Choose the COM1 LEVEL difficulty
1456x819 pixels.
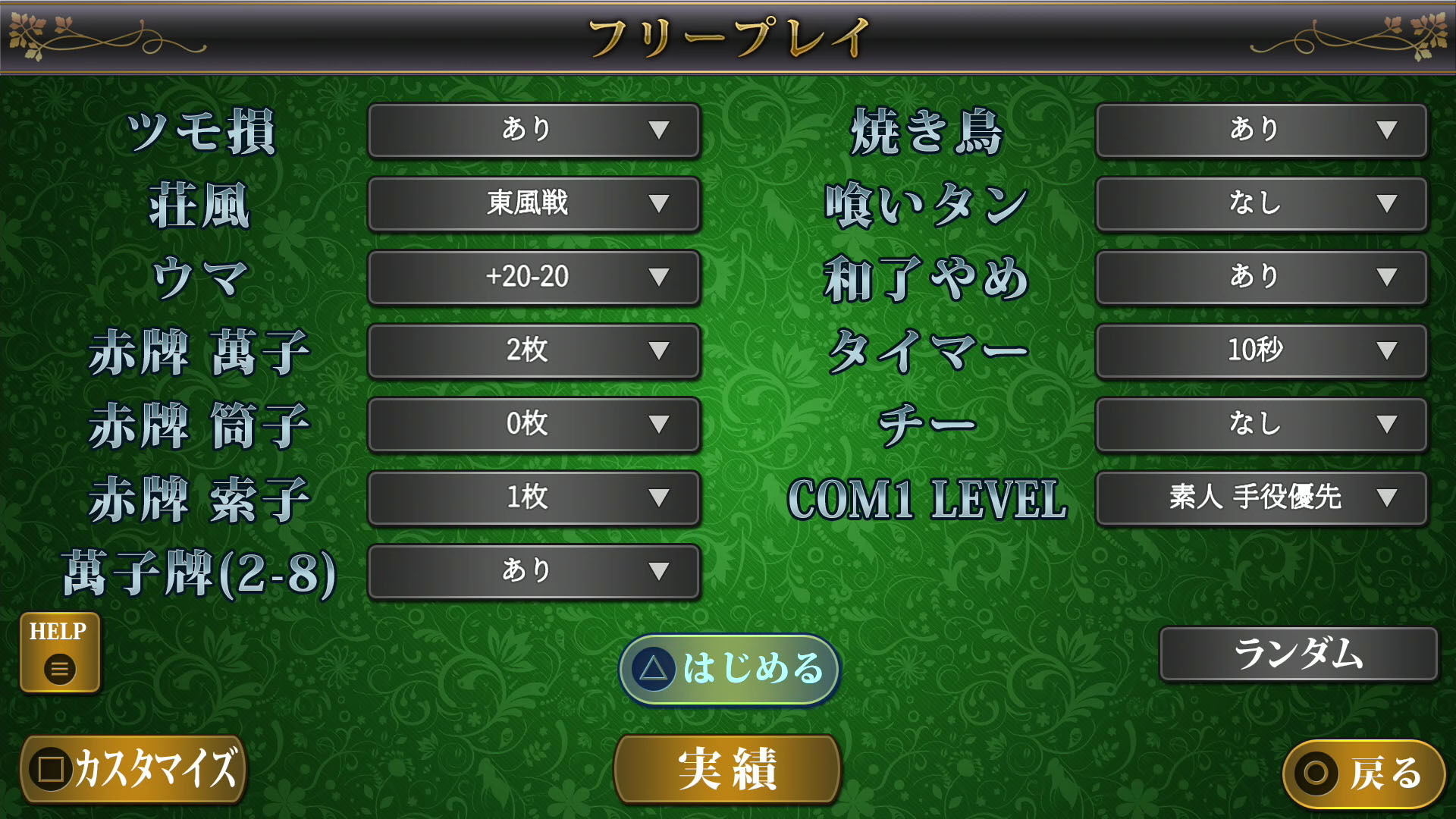(1261, 497)
